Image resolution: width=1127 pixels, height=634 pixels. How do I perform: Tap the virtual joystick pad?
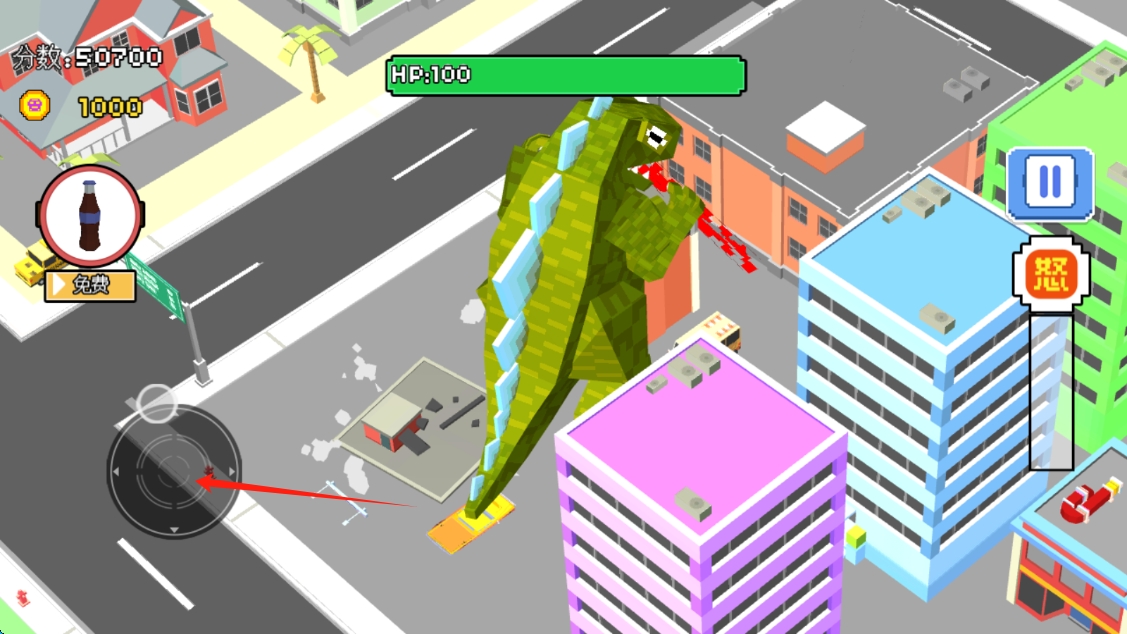[x=174, y=471]
